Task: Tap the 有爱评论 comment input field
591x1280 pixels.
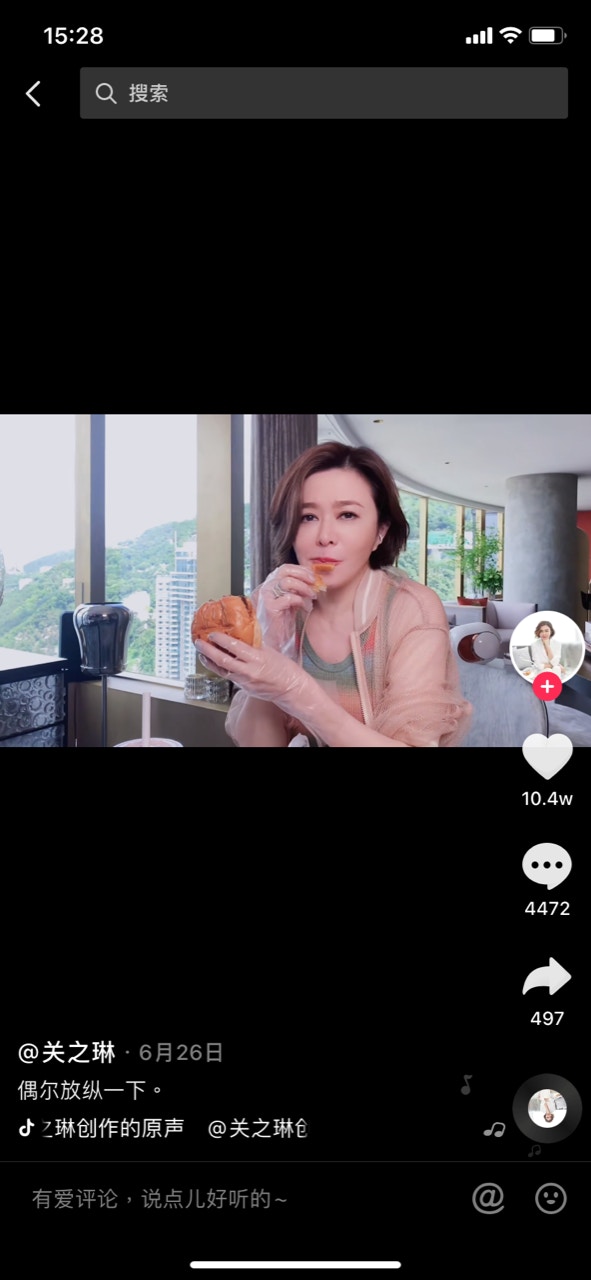Action: [x=240, y=1198]
